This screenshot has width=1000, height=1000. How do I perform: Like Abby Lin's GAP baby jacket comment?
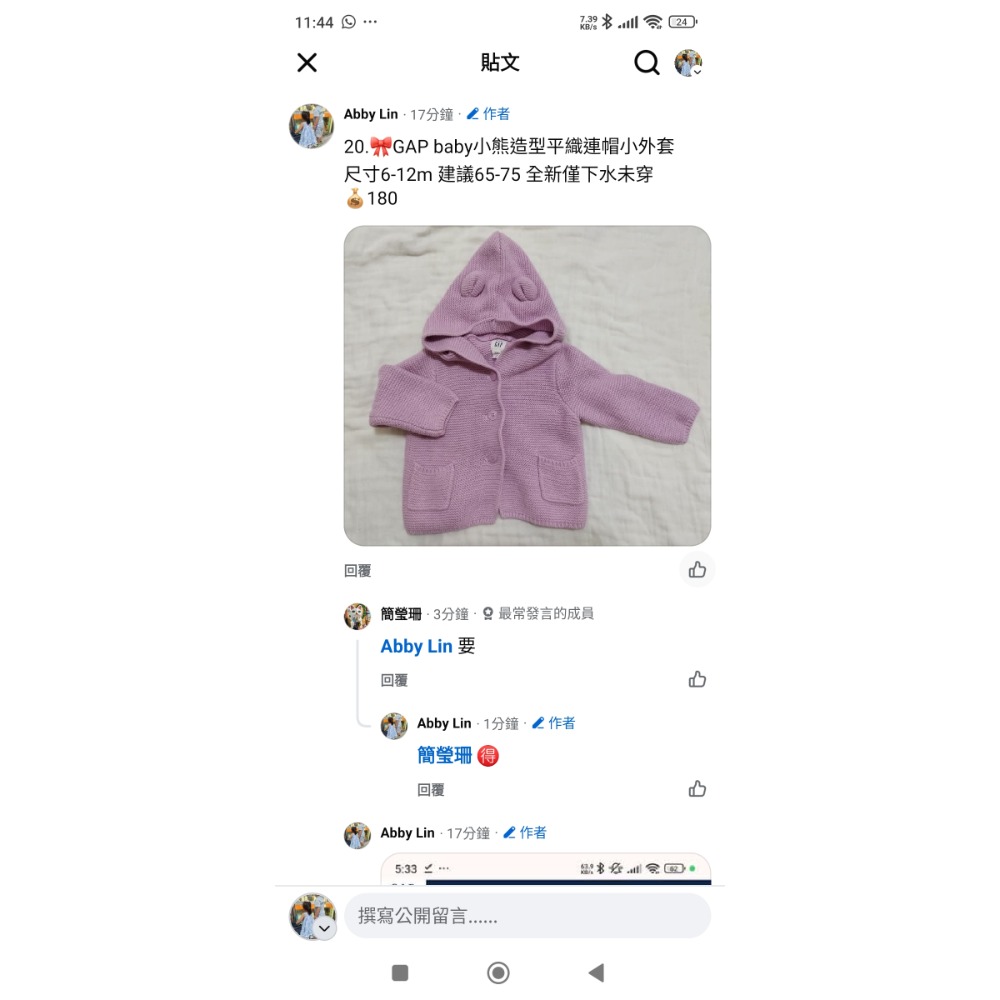click(x=697, y=570)
